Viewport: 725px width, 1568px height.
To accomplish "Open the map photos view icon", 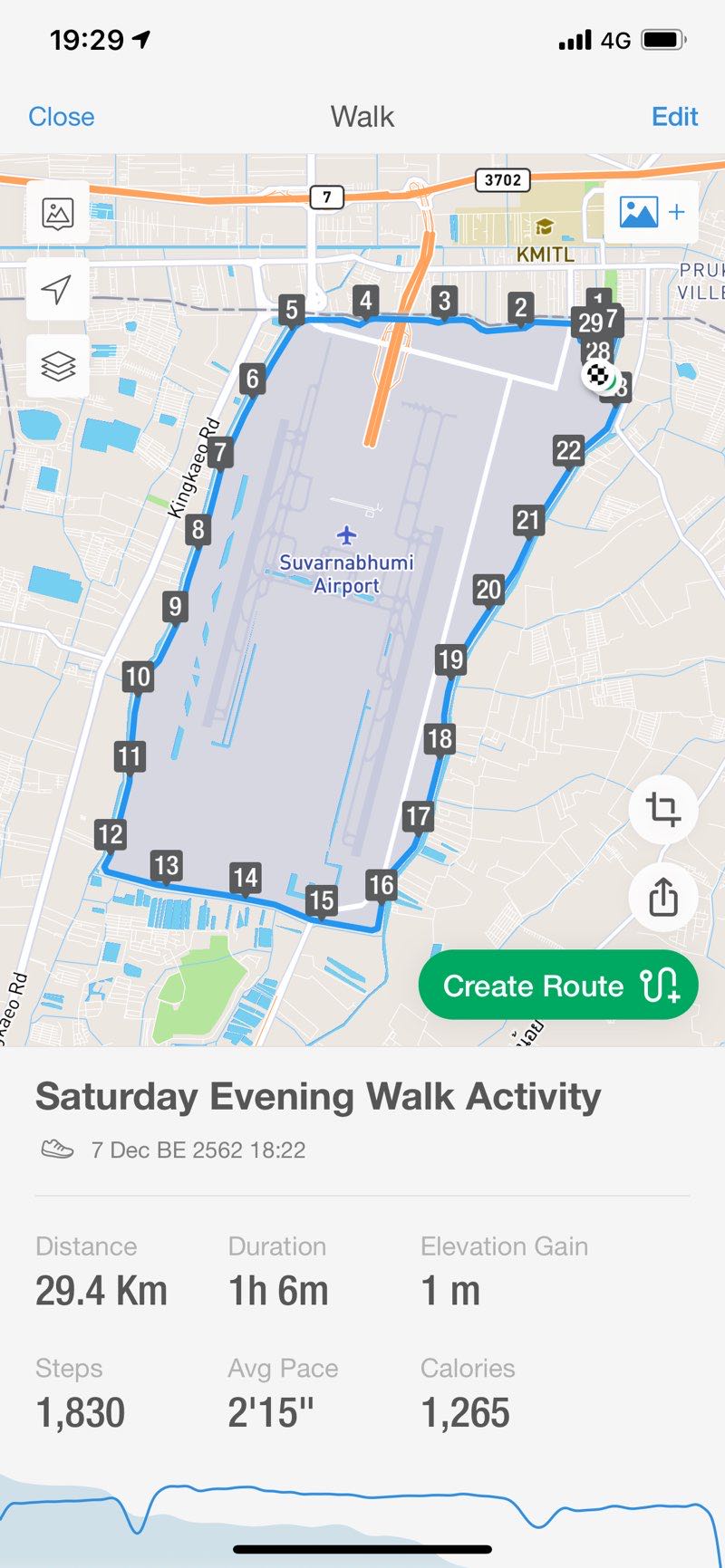I will click(x=58, y=213).
